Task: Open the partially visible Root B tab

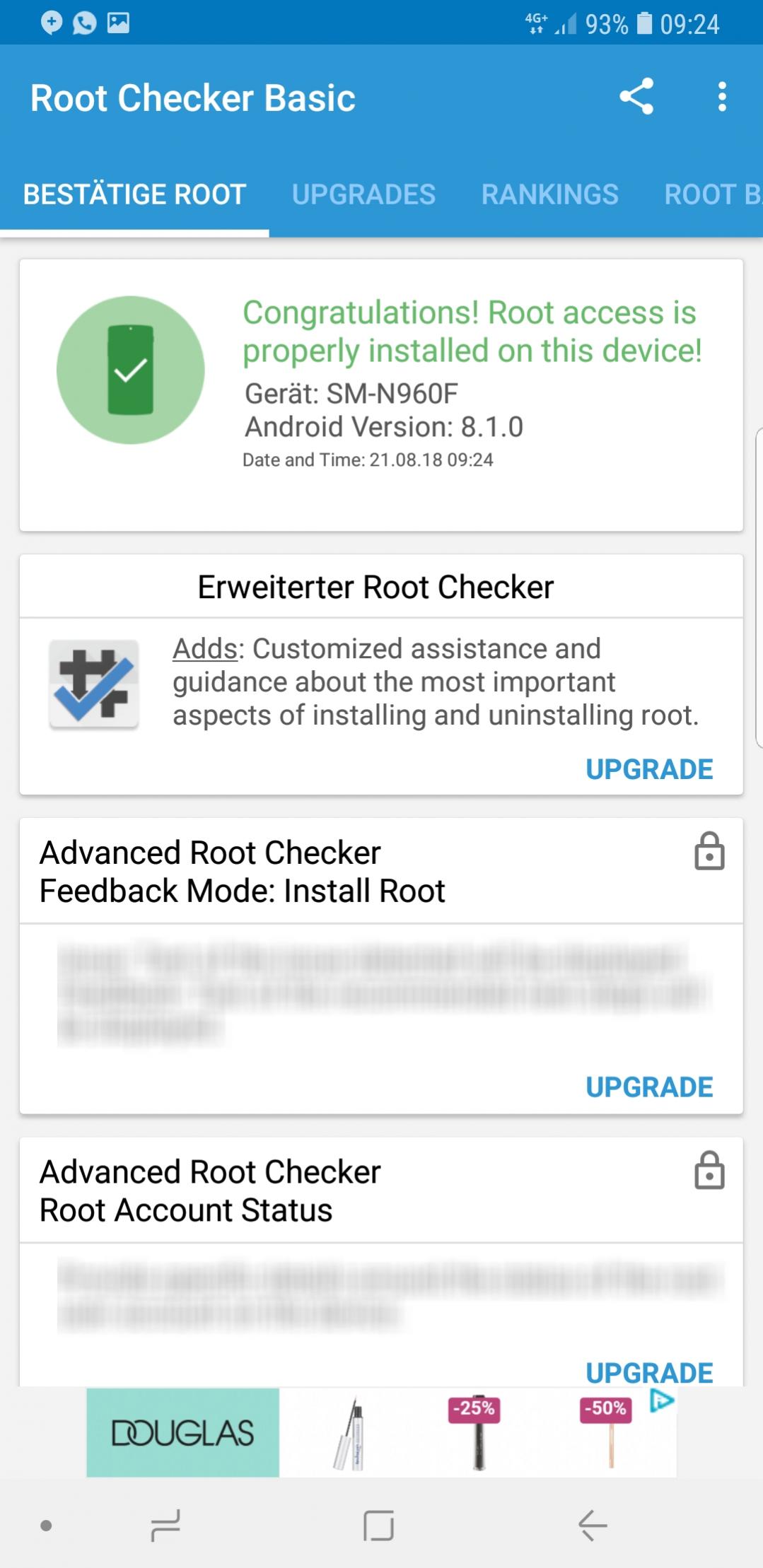Action: pos(711,194)
